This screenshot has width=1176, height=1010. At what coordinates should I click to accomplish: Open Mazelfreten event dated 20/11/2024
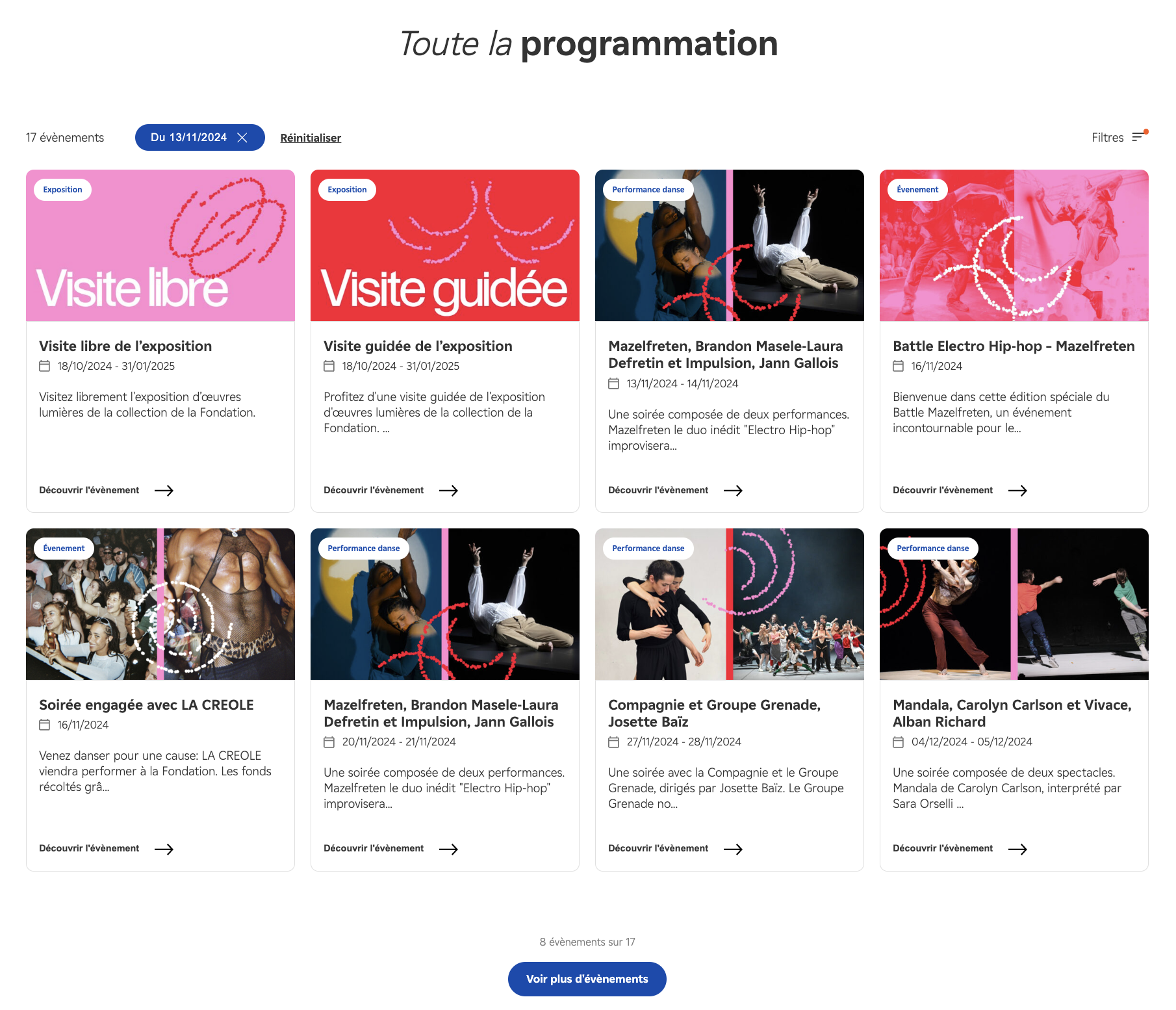[x=441, y=713]
